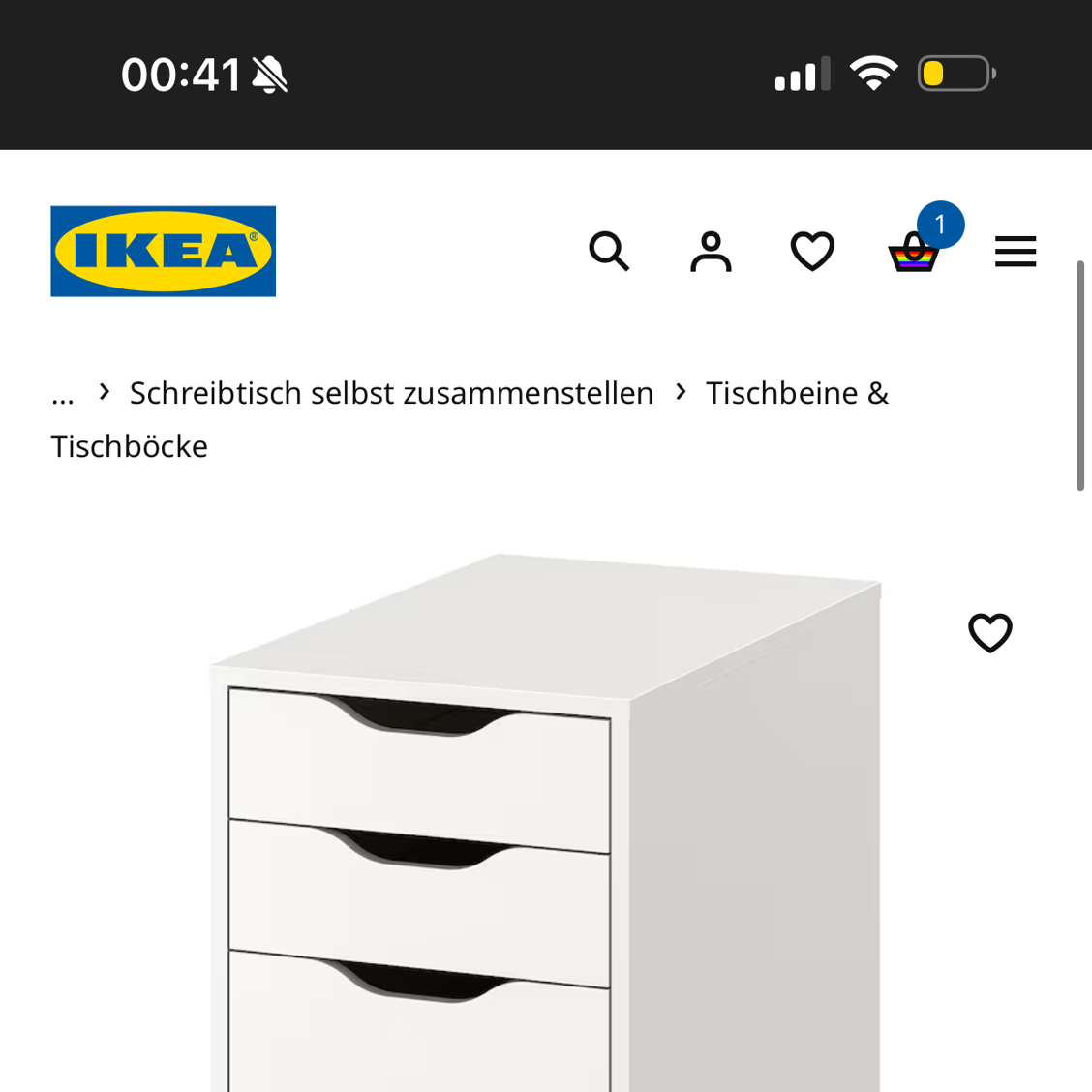Open the search magnifier icon

[x=609, y=252]
